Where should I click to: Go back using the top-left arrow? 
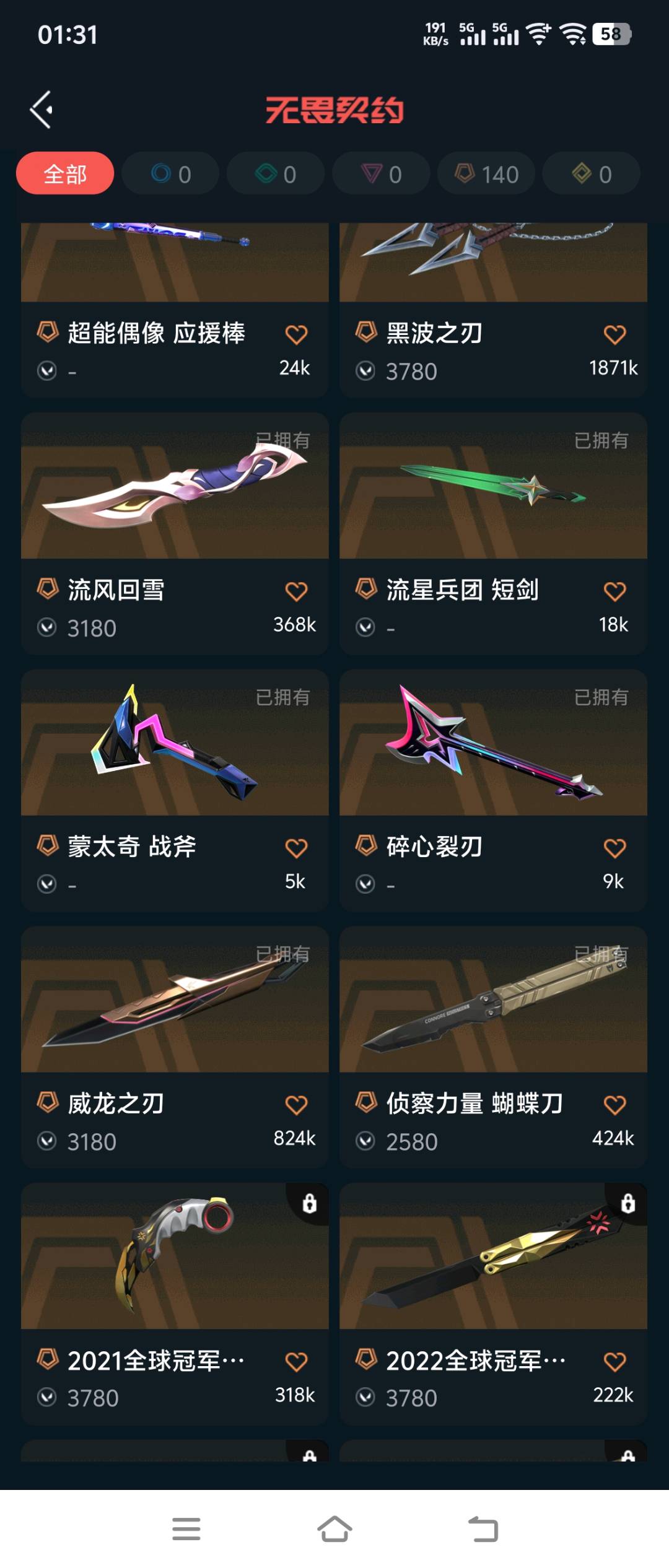click(42, 110)
